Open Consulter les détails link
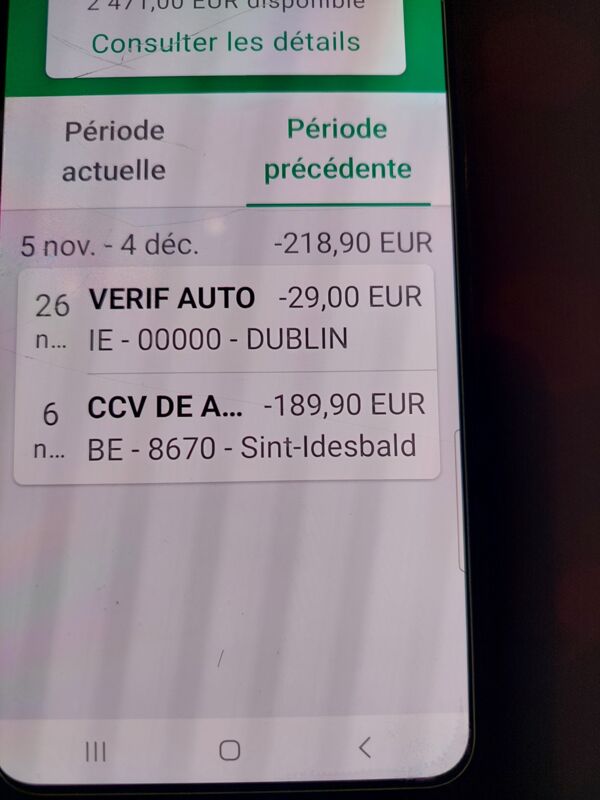This screenshot has height=800, width=600. (x=225, y=43)
